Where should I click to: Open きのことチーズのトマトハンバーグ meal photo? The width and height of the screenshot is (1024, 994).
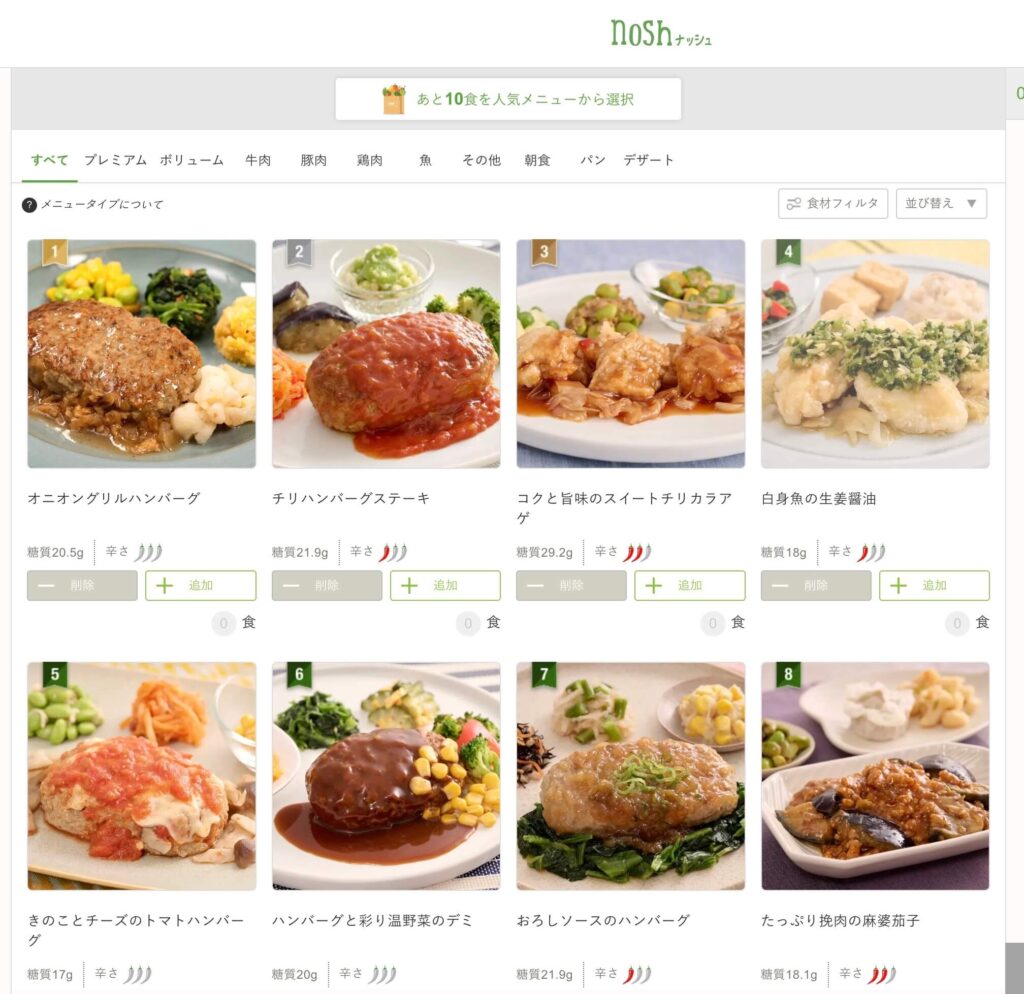pyautogui.click(x=141, y=776)
